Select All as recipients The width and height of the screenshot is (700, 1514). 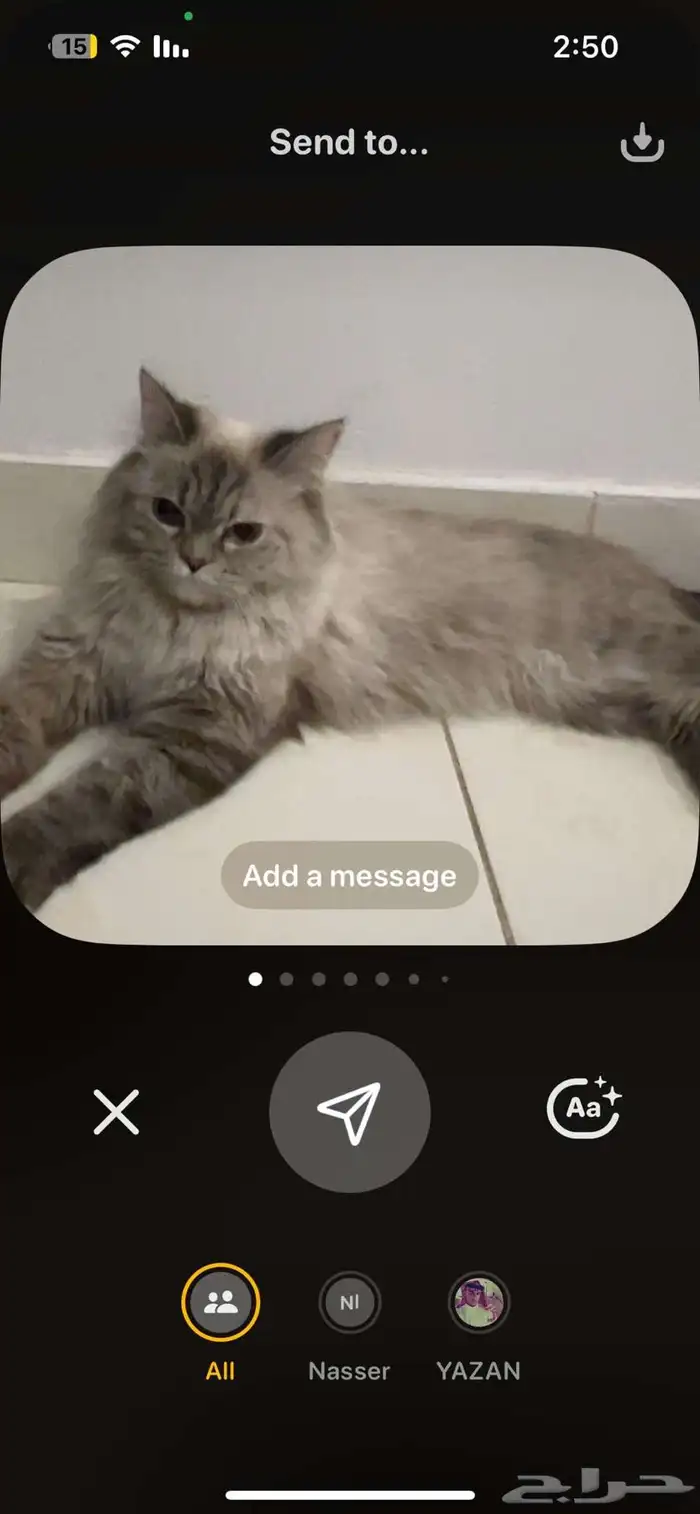click(220, 1303)
